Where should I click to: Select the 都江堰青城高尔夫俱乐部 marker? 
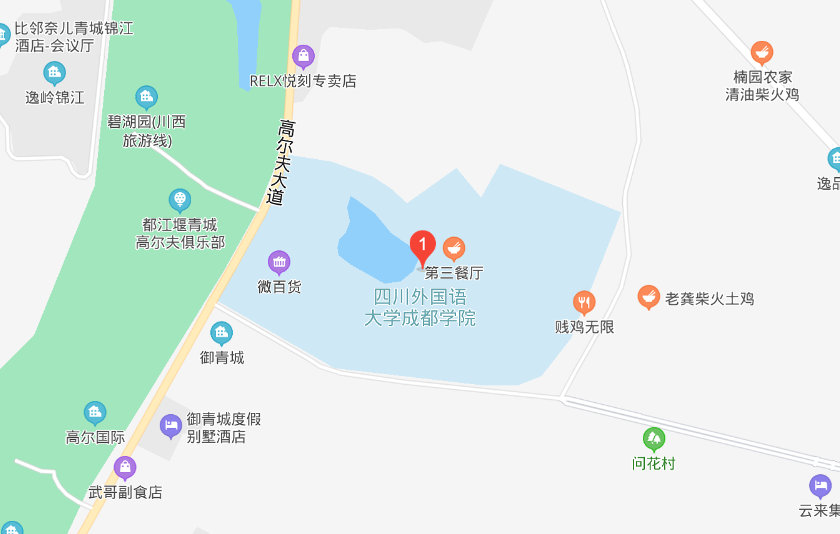point(180,200)
